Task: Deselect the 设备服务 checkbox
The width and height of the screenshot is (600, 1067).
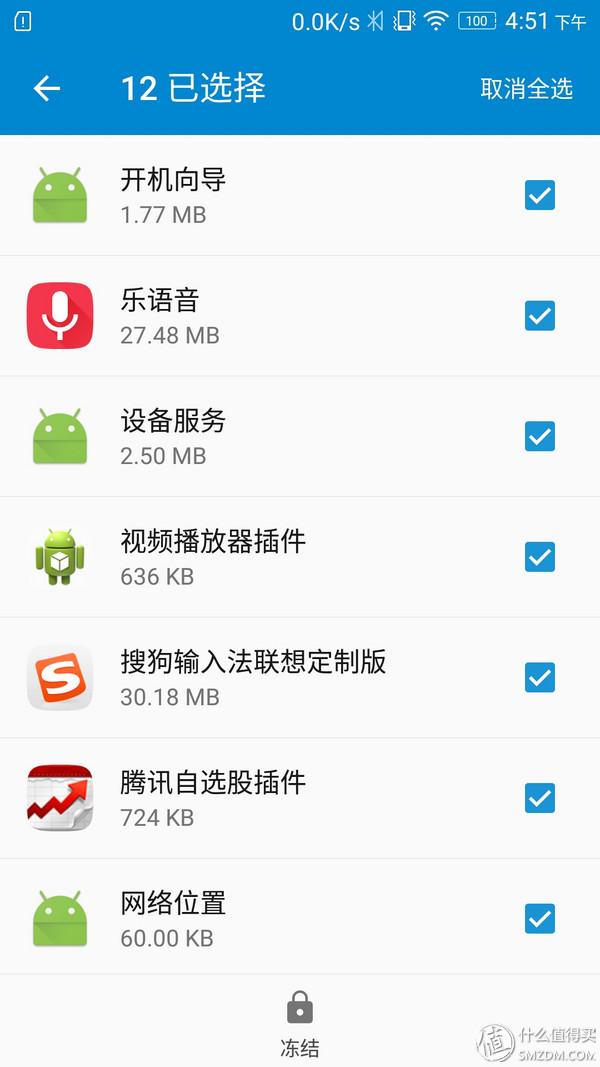Action: [x=540, y=436]
